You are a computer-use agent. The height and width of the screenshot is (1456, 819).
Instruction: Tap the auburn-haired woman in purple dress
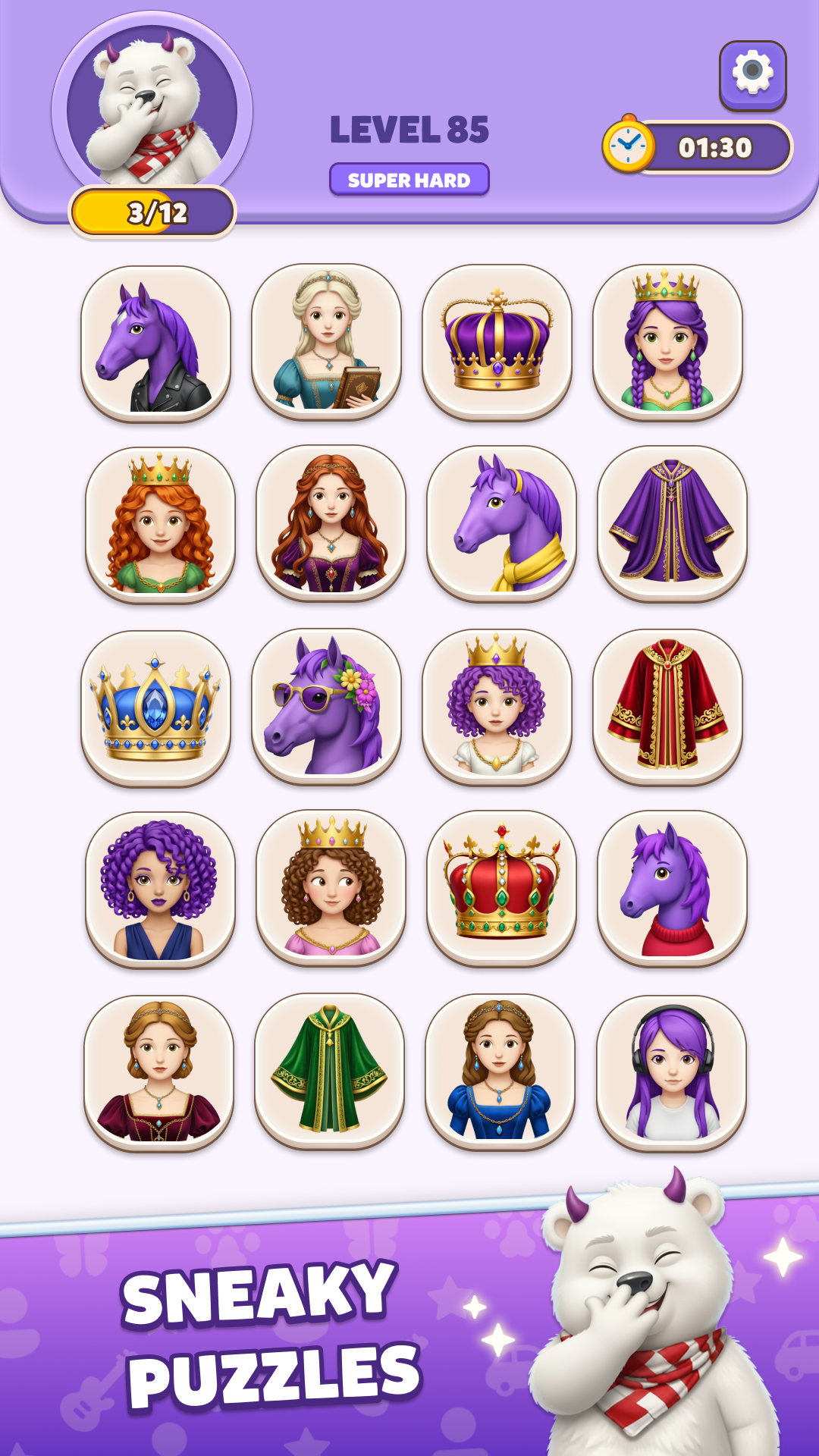(x=331, y=523)
